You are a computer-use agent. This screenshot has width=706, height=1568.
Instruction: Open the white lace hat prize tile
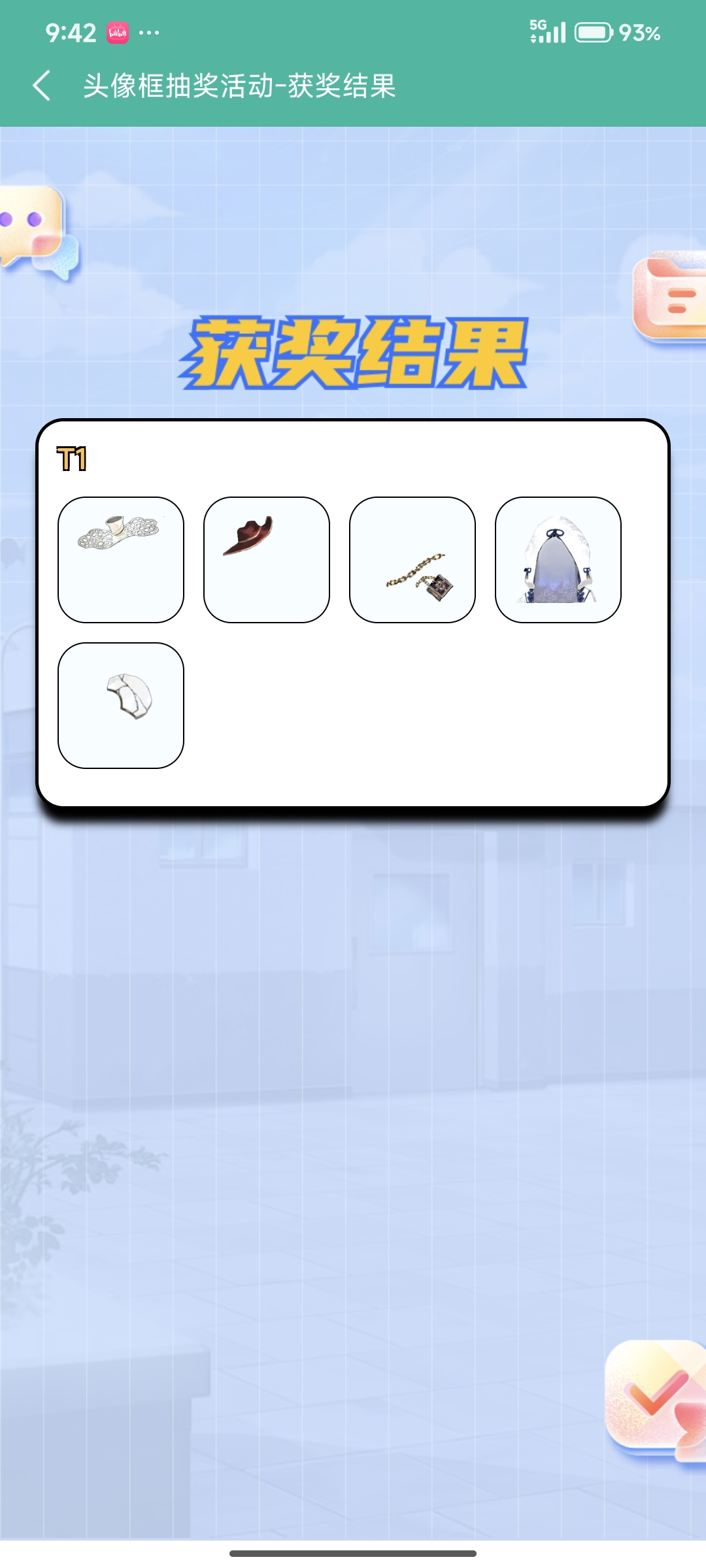tap(121, 560)
